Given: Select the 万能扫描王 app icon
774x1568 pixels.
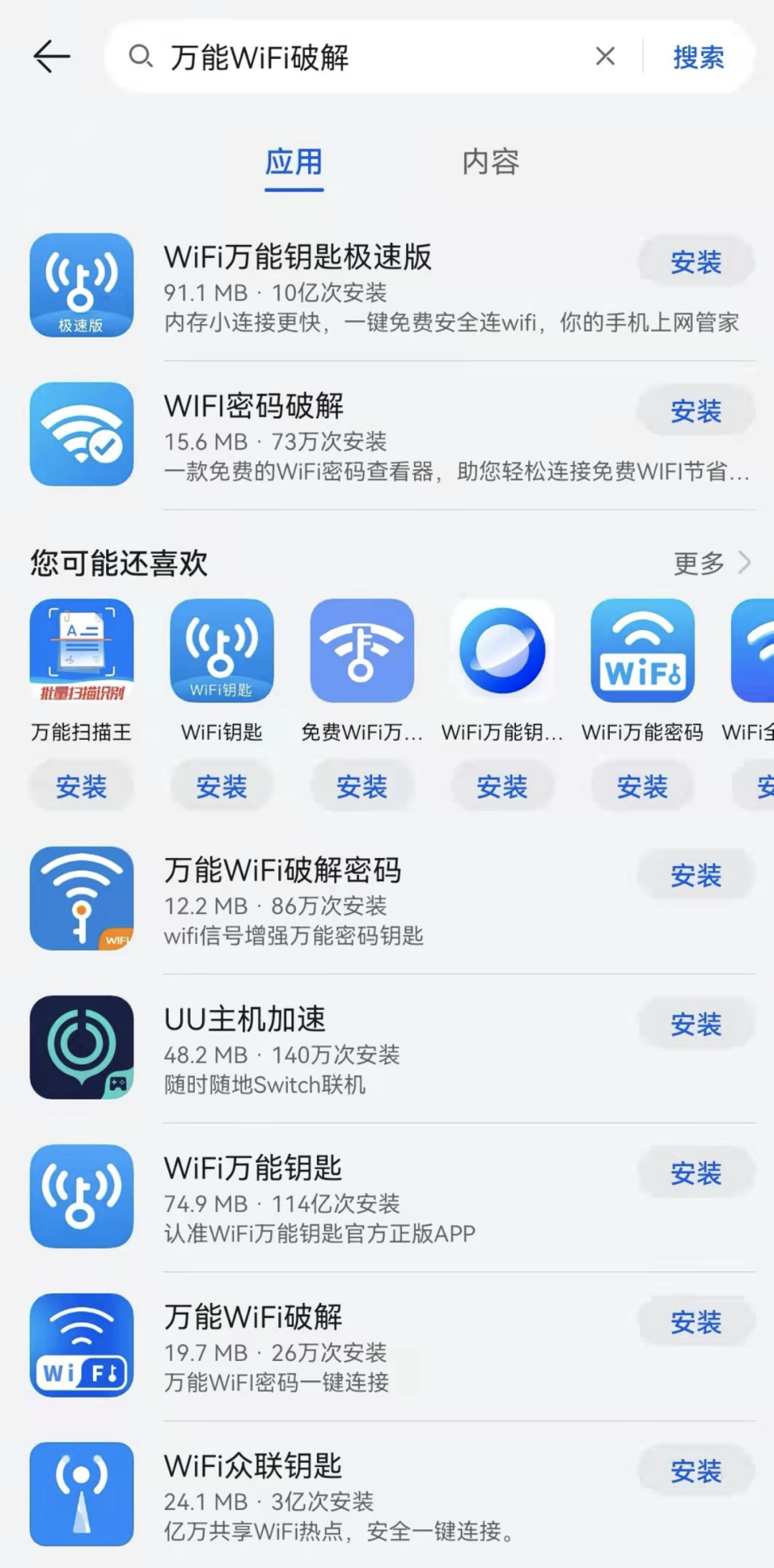Looking at the screenshot, I should [82, 652].
